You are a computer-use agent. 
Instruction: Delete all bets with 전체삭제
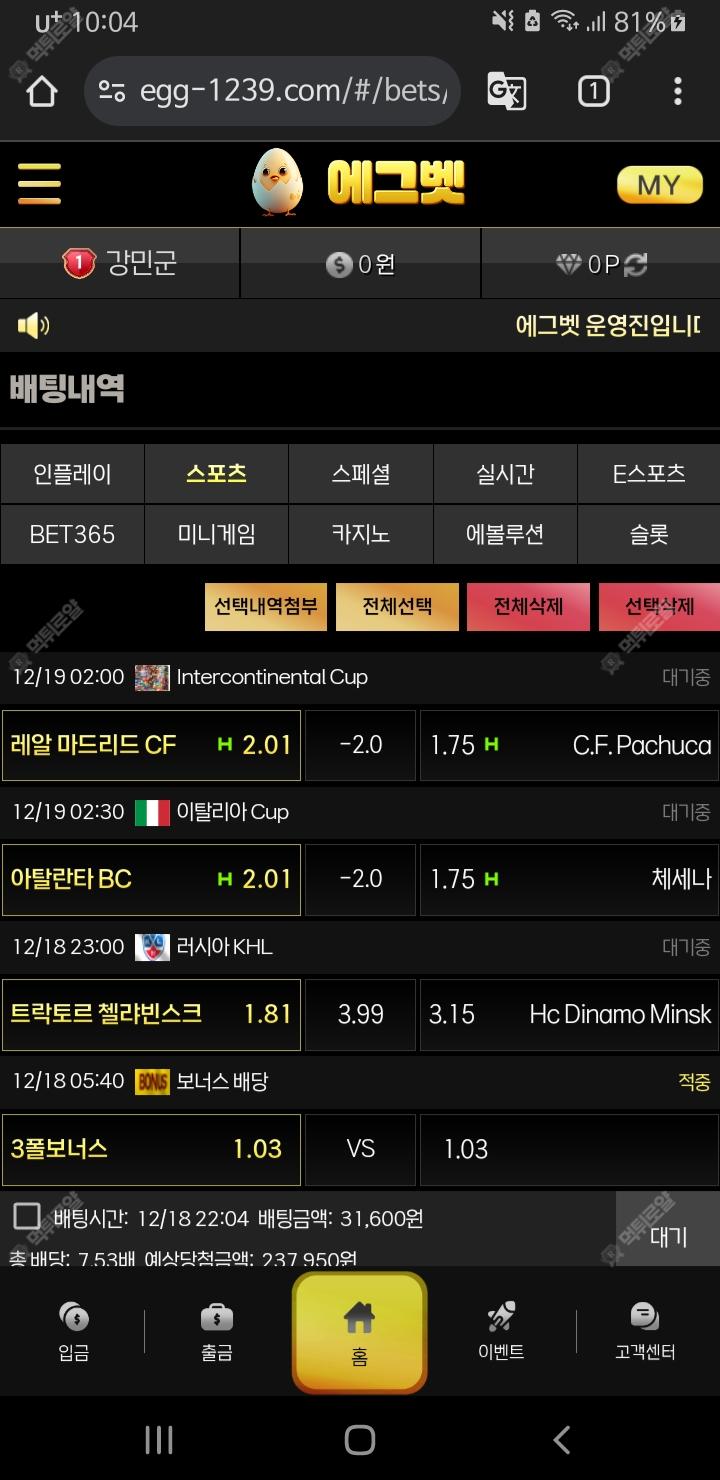pyautogui.click(x=528, y=607)
